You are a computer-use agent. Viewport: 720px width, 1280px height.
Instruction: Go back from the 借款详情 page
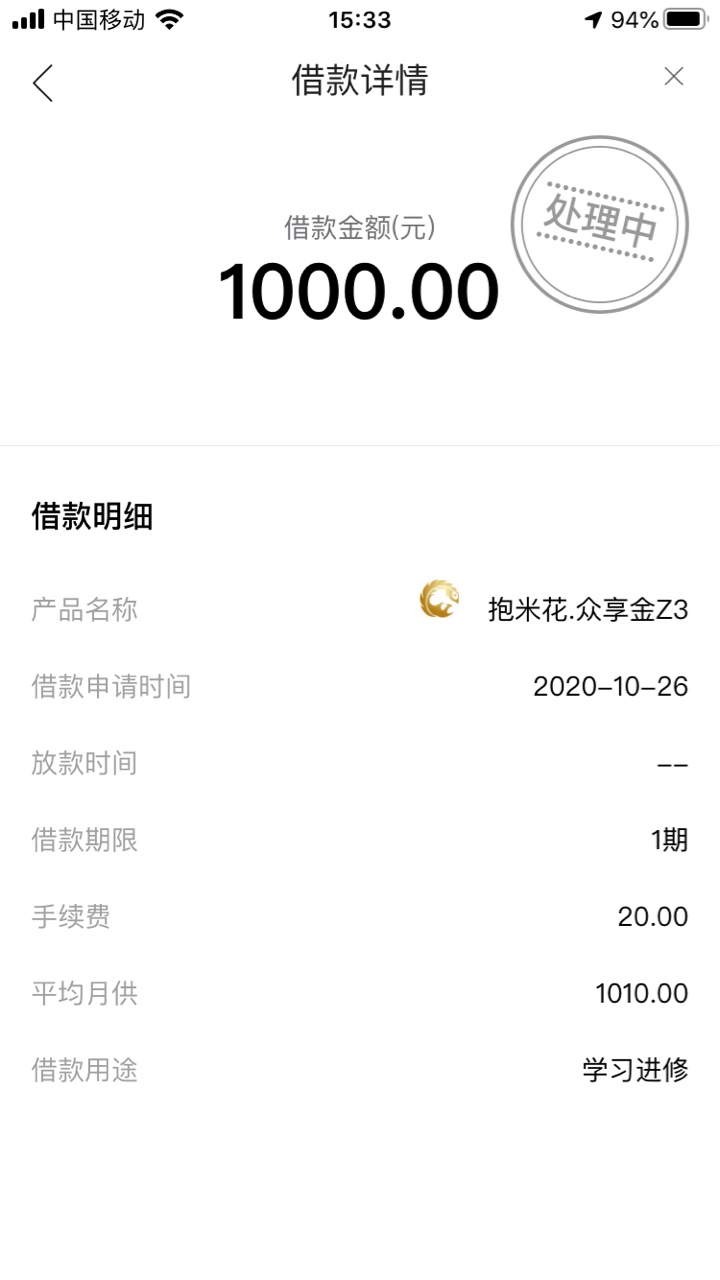[42, 83]
